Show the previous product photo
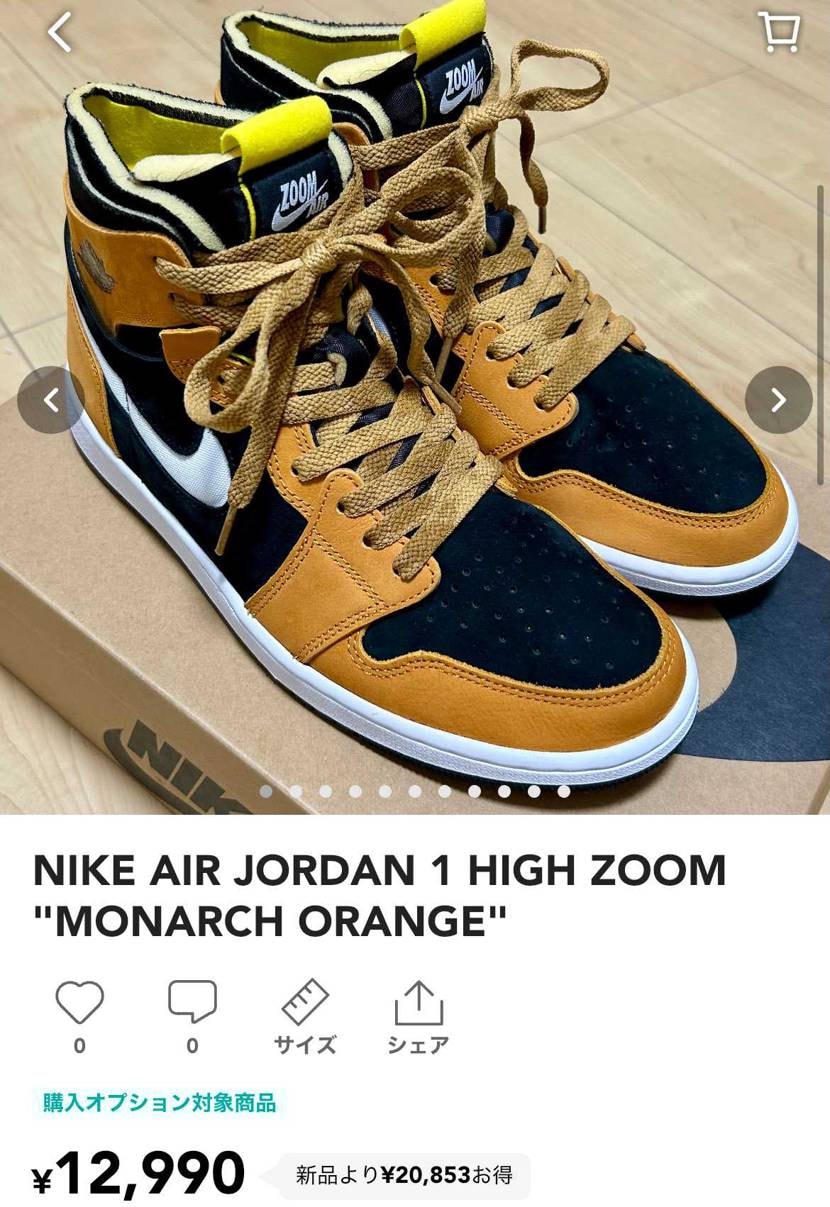 click(x=50, y=400)
